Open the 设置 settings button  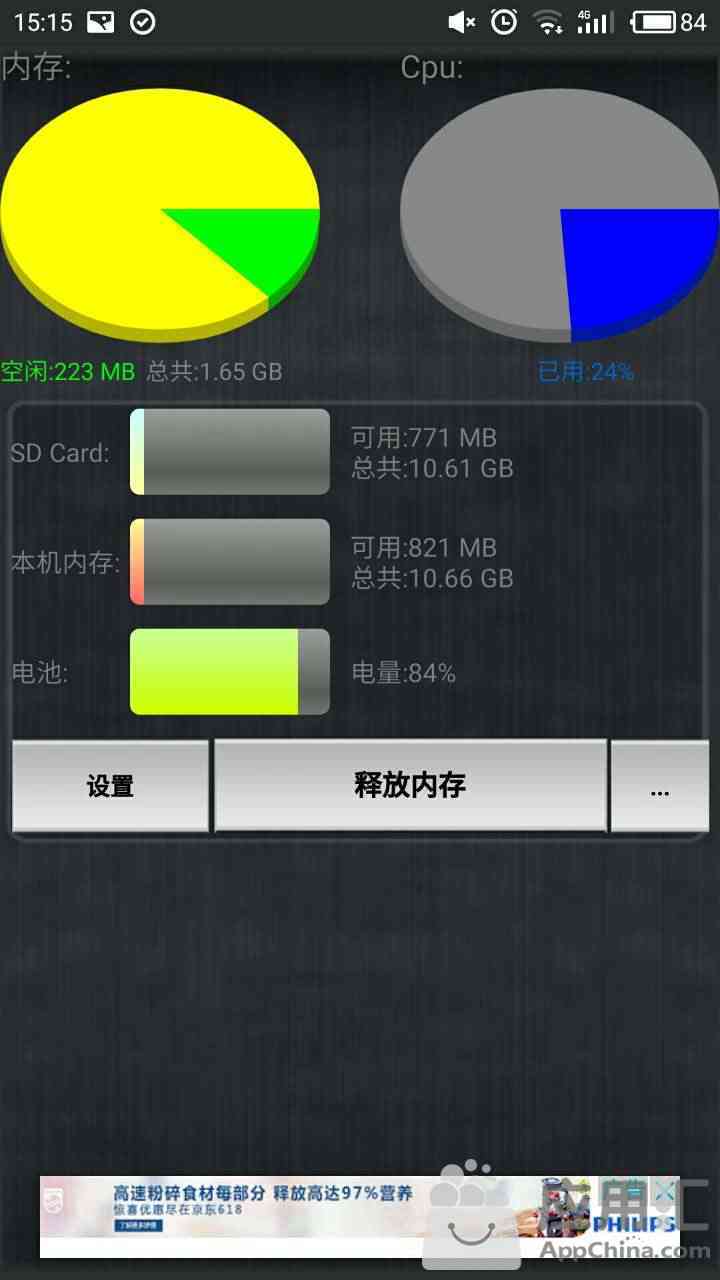coord(110,786)
